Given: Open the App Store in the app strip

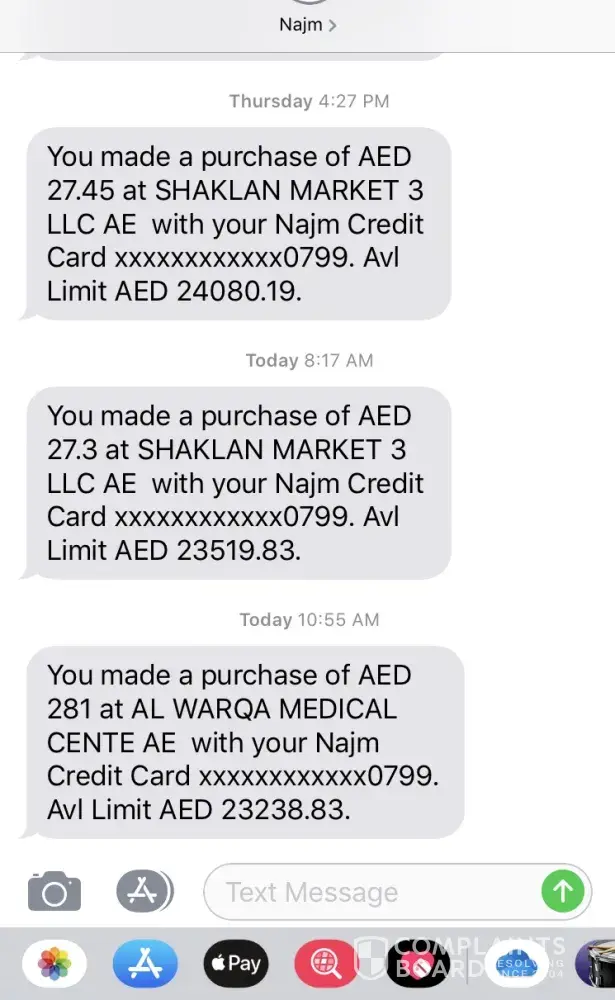Looking at the screenshot, I should [x=144, y=964].
